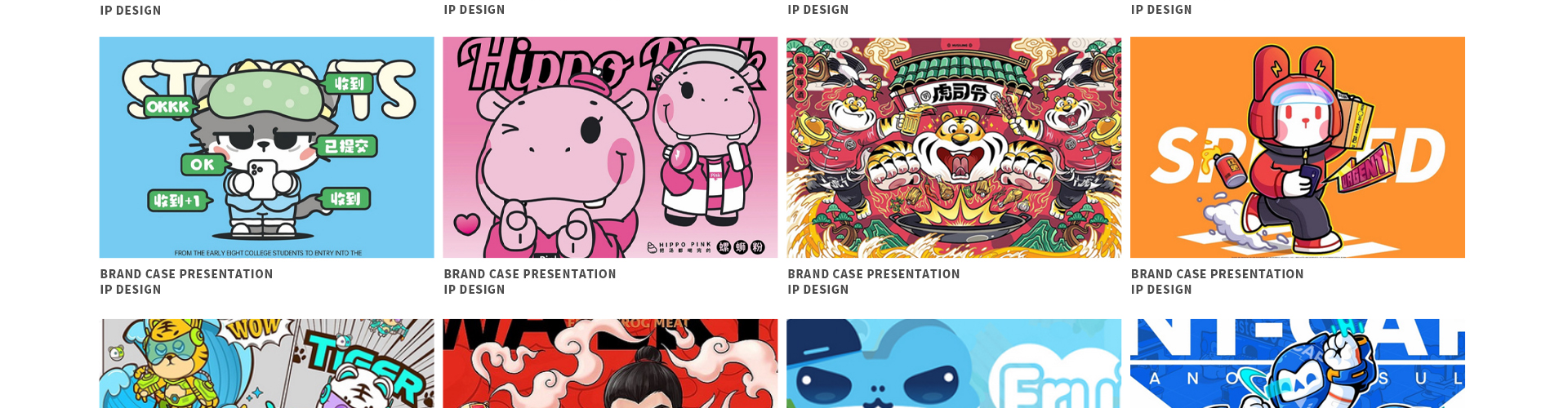Open the blue robot mascot design card

[1297, 364]
